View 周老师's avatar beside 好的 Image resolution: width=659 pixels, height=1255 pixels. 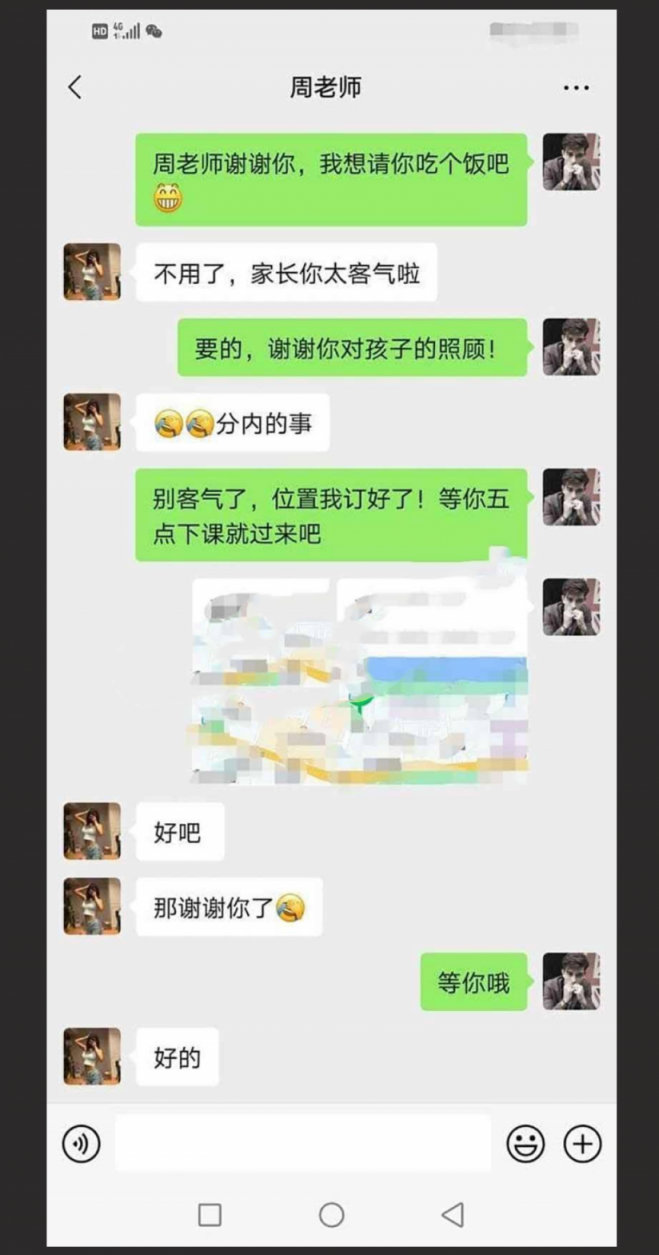pos(92,1056)
